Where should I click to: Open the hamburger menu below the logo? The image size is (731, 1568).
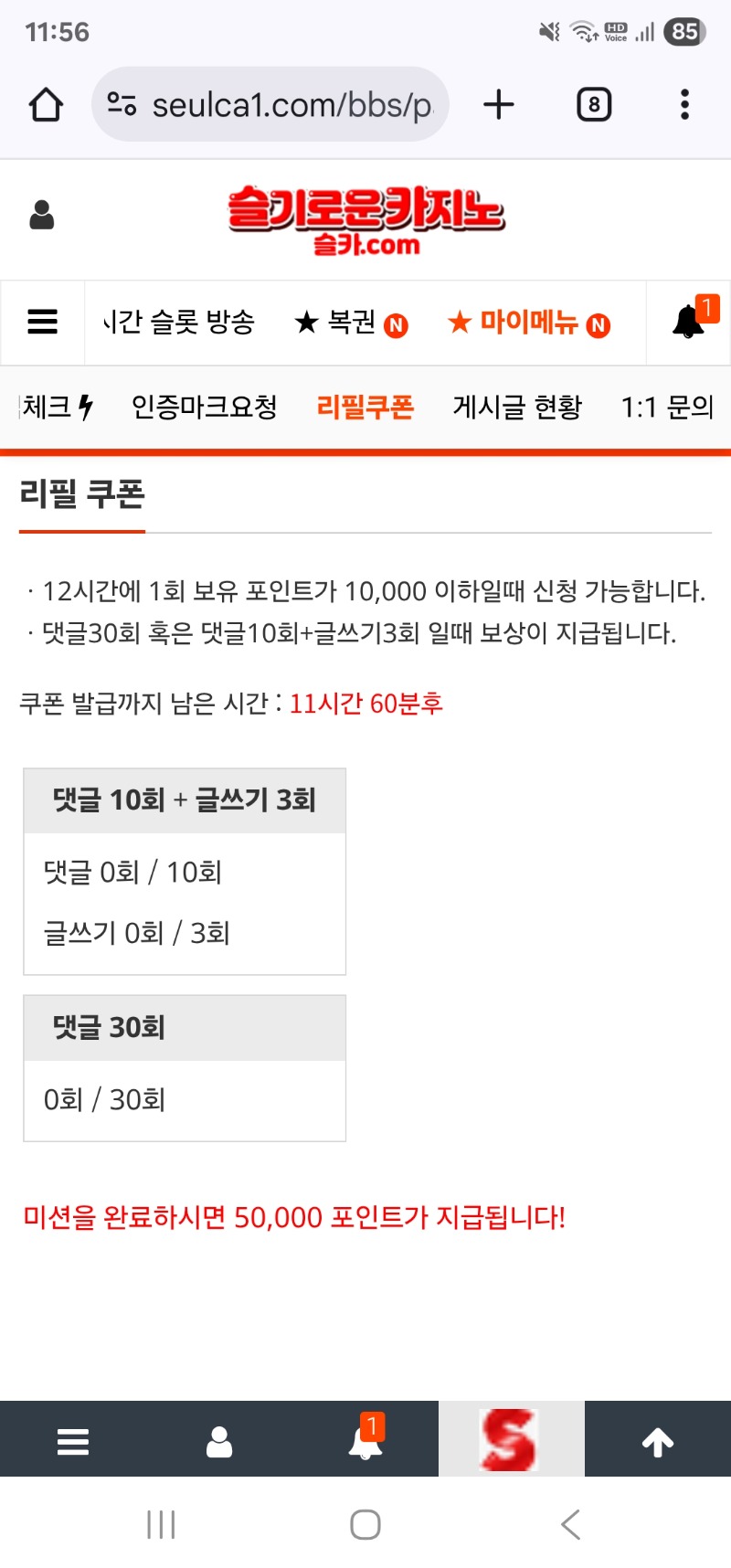click(43, 323)
